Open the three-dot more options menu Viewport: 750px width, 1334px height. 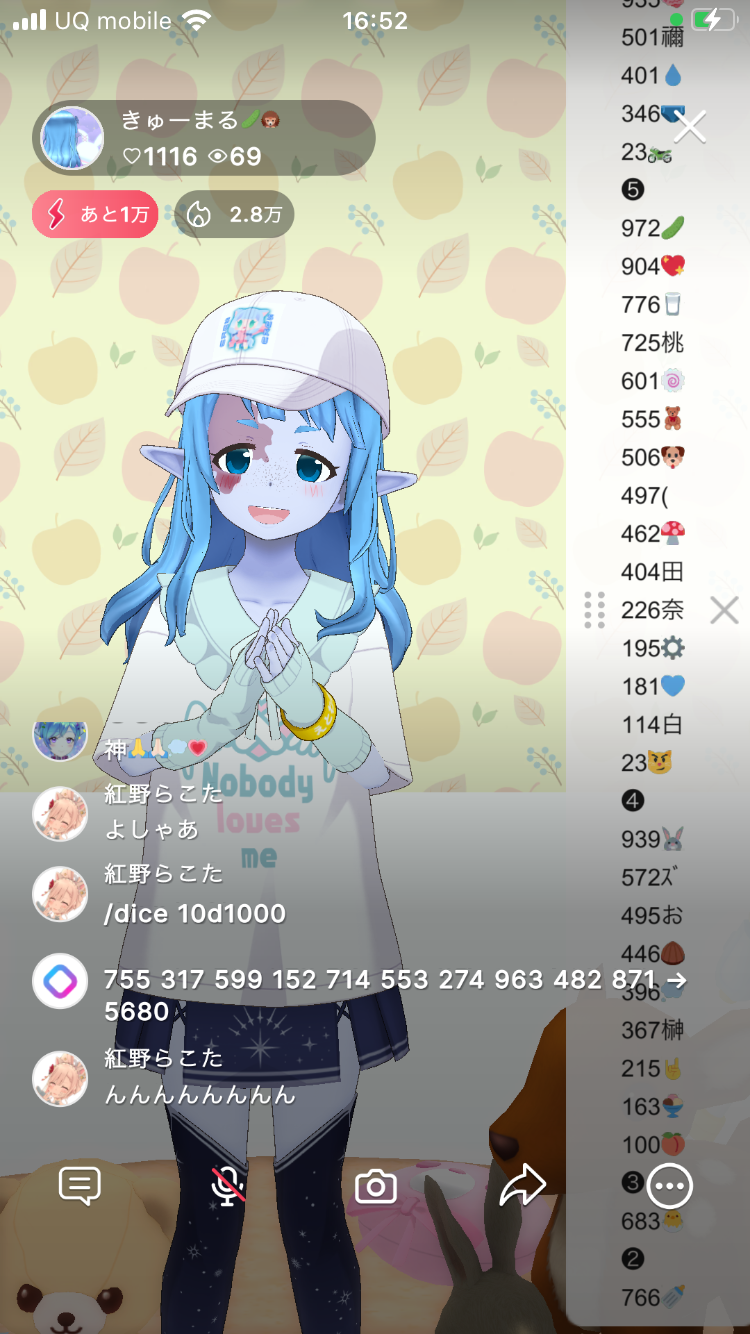pos(669,1186)
